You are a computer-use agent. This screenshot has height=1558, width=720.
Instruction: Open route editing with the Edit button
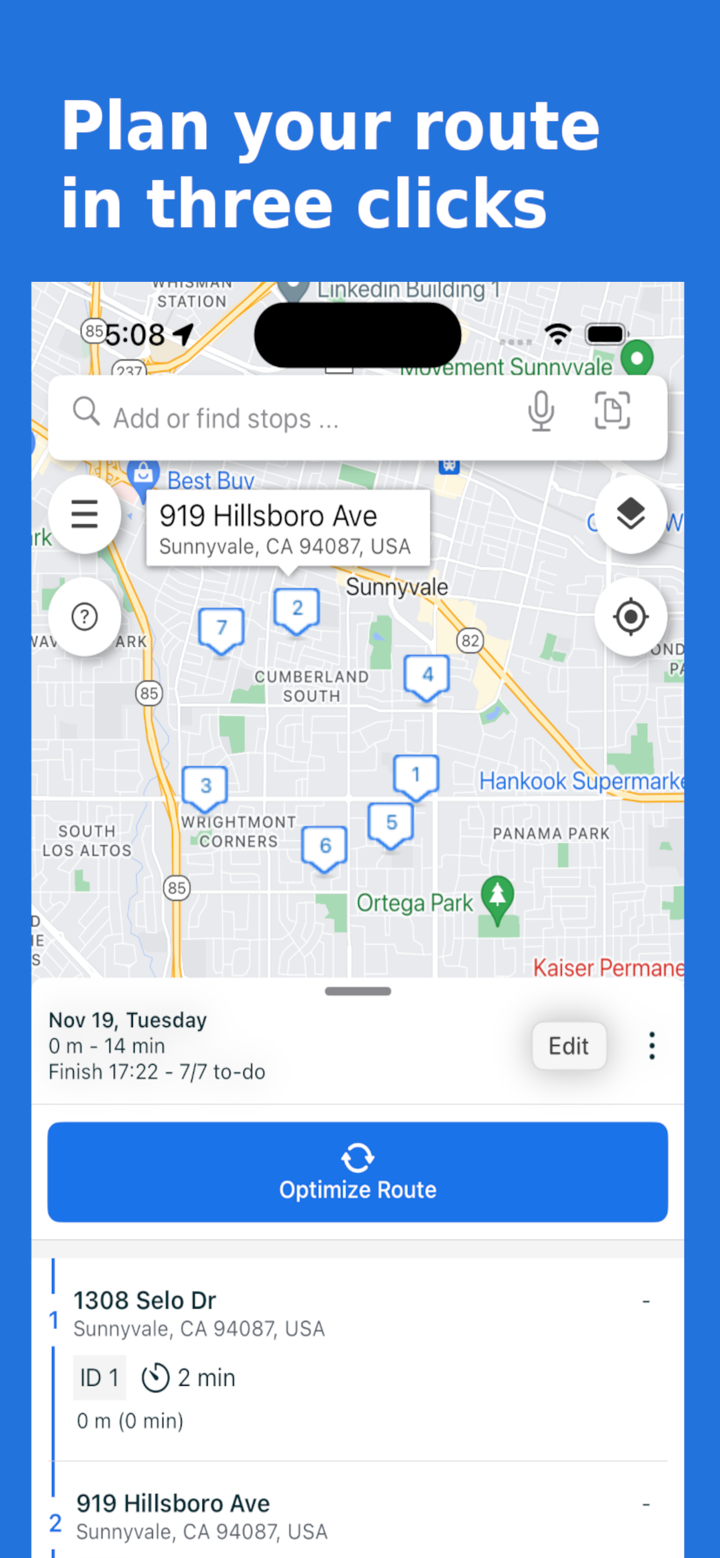(x=569, y=1045)
